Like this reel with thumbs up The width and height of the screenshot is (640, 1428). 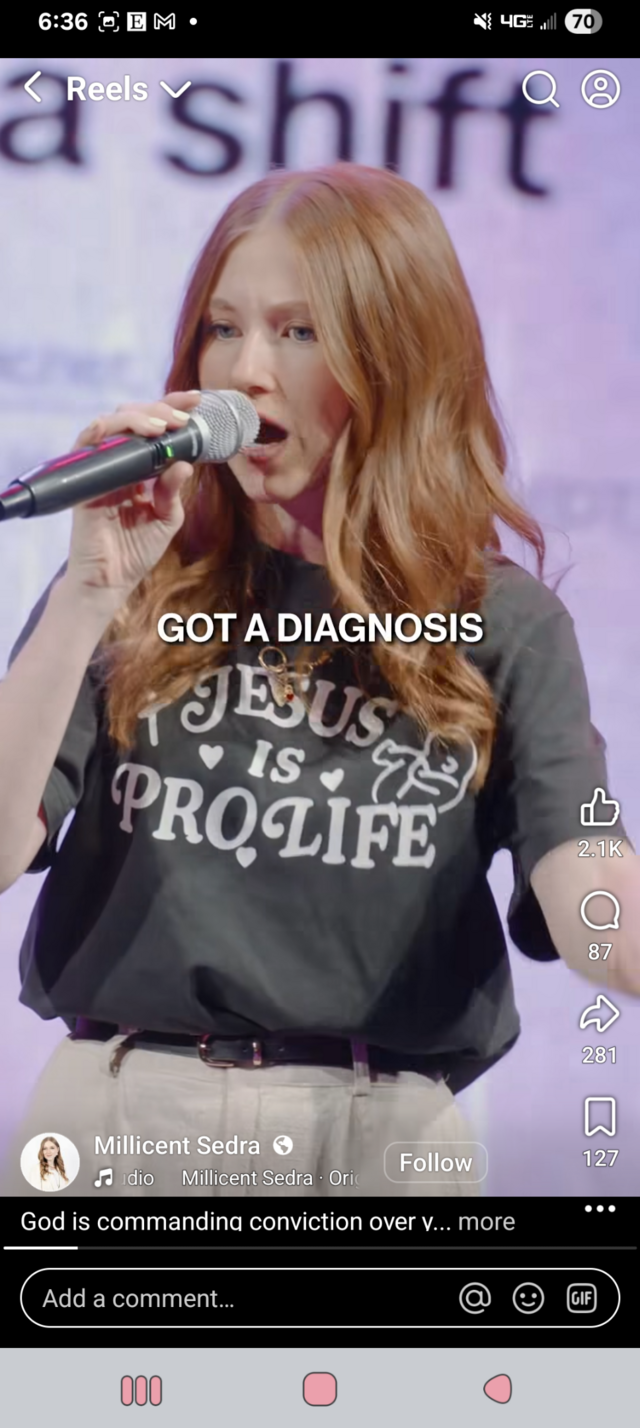tap(599, 808)
